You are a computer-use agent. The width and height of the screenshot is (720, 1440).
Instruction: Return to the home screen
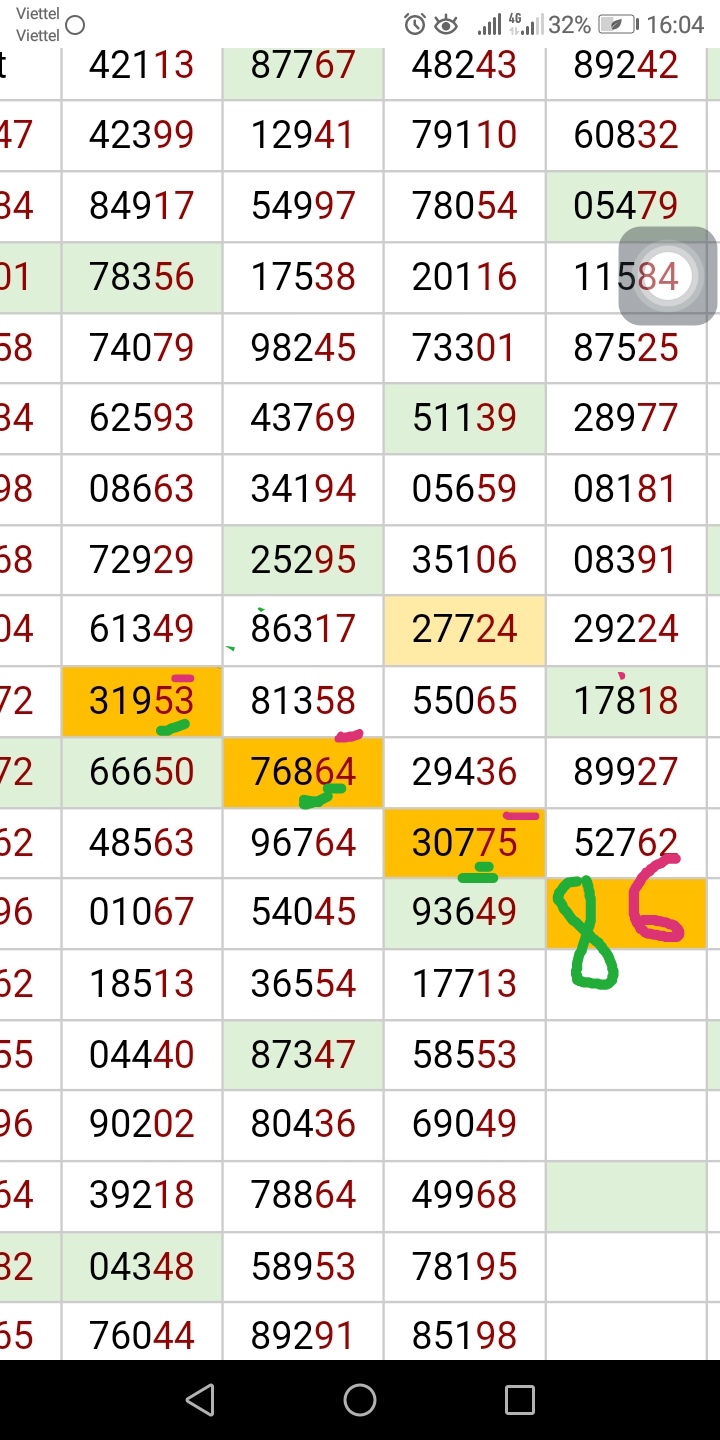click(x=360, y=1400)
